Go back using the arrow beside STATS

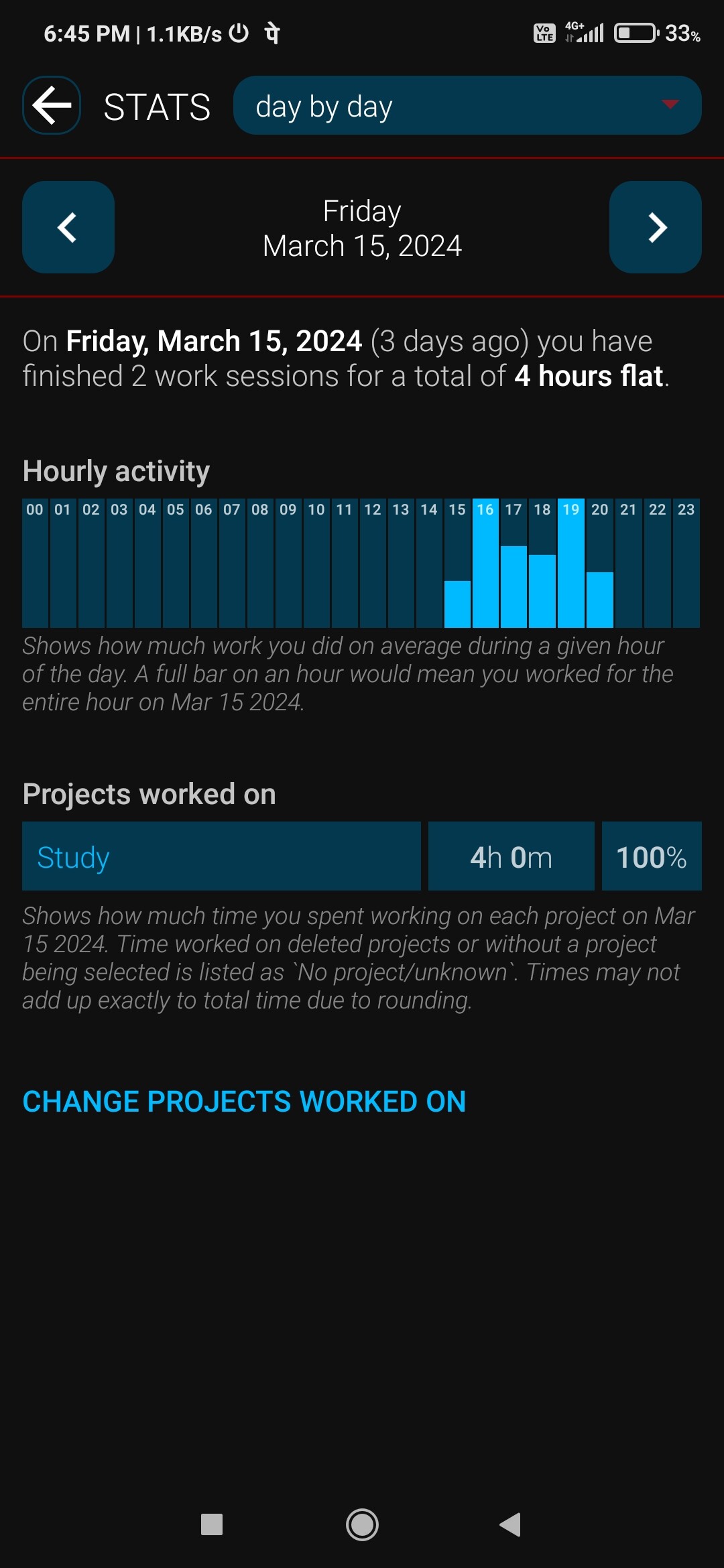click(x=52, y=105)
